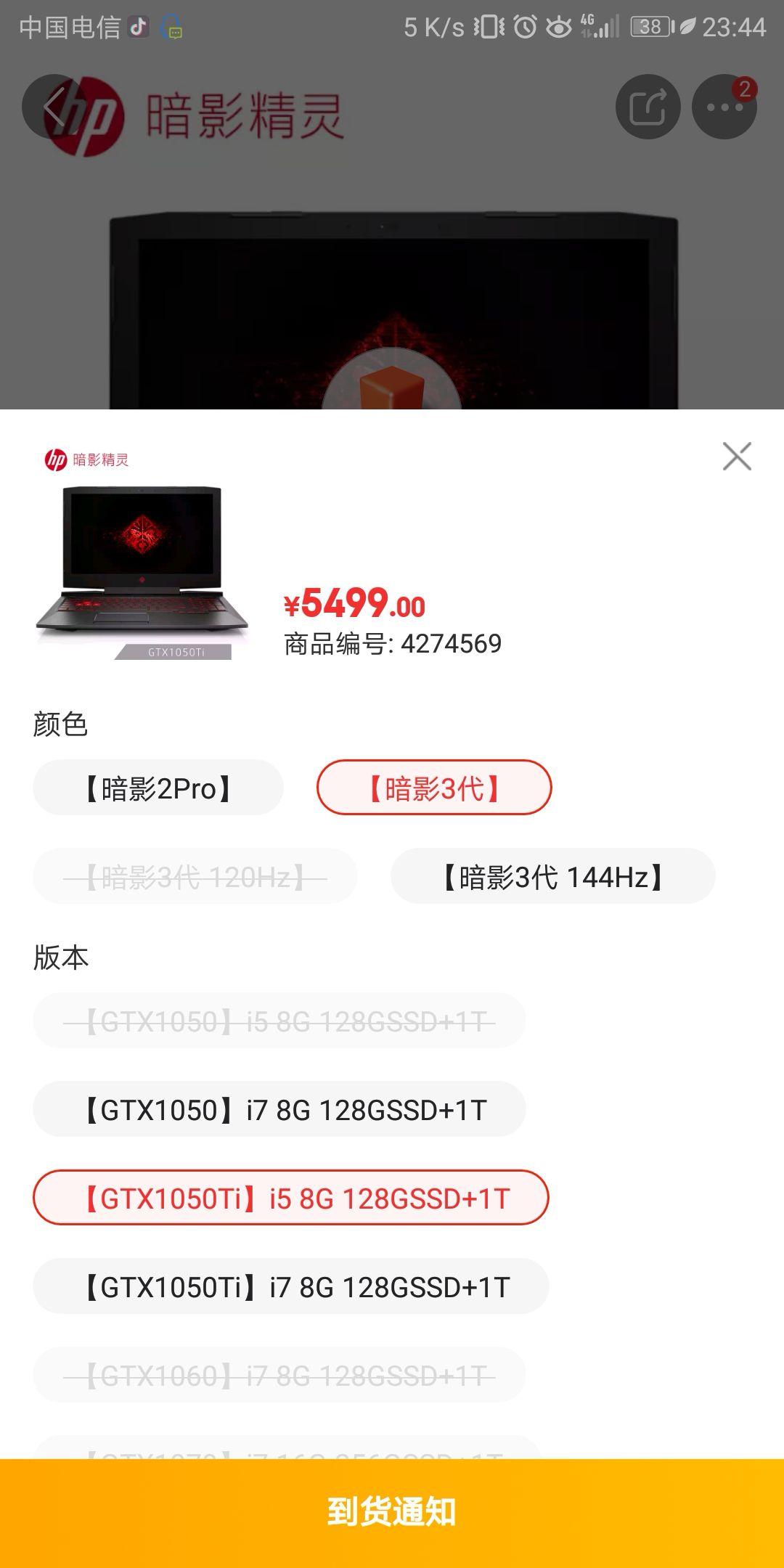The image size is (784, 1568).
Task: Go back using the top-left arrow
Action: point(54,107)
